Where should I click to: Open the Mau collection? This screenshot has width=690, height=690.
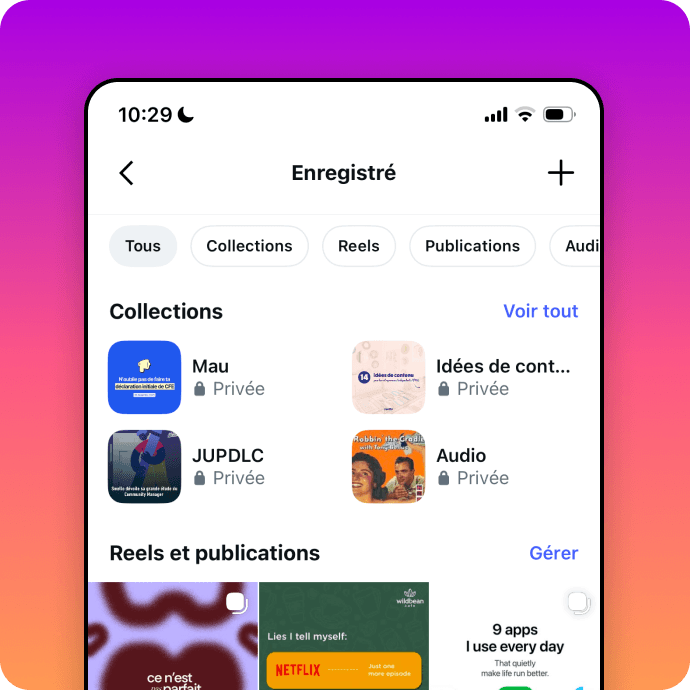[145, 377]
